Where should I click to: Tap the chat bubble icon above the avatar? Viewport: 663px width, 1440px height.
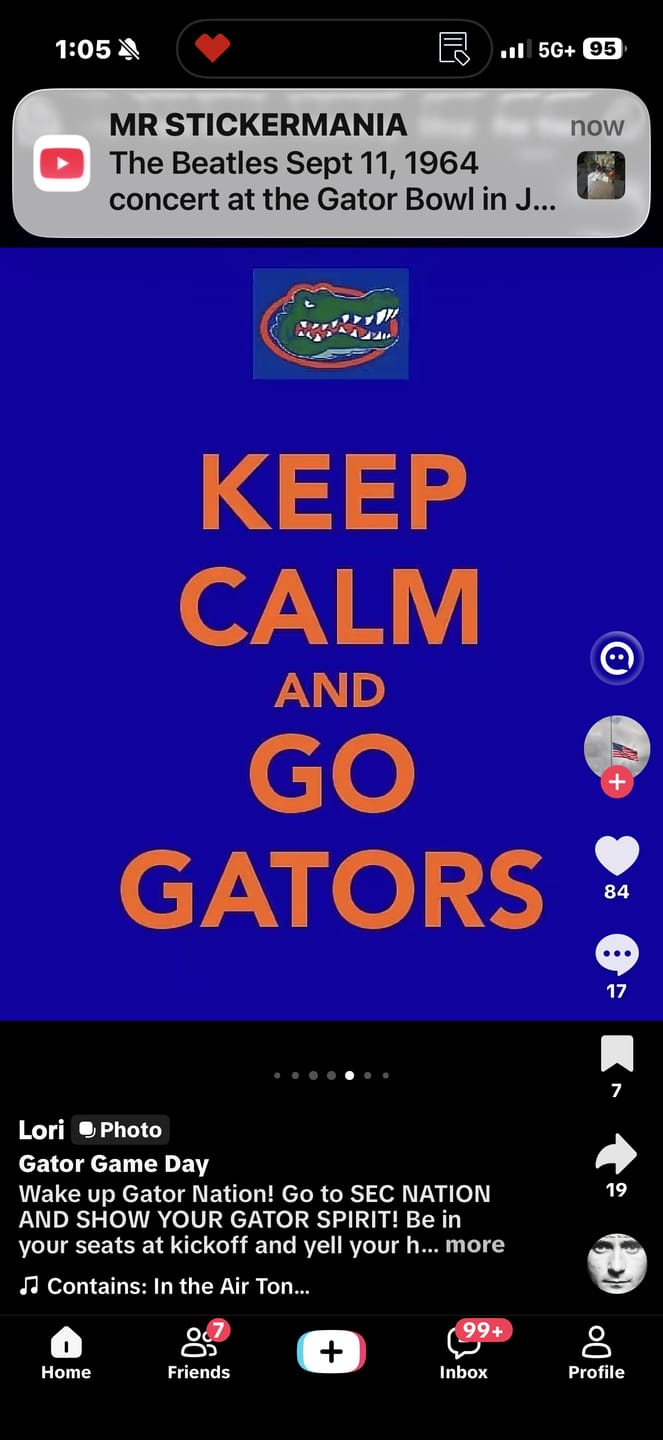click(x=616, y=659)
